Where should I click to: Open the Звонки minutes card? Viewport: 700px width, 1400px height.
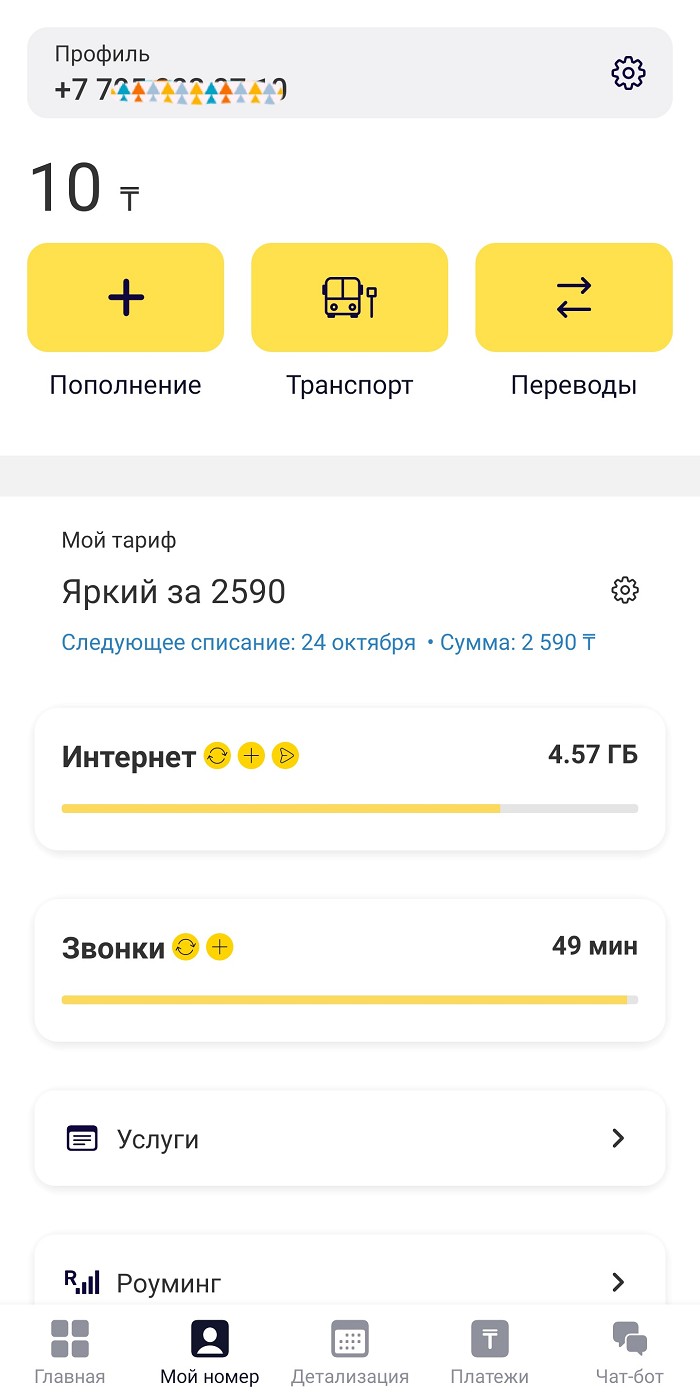(350, 970)
